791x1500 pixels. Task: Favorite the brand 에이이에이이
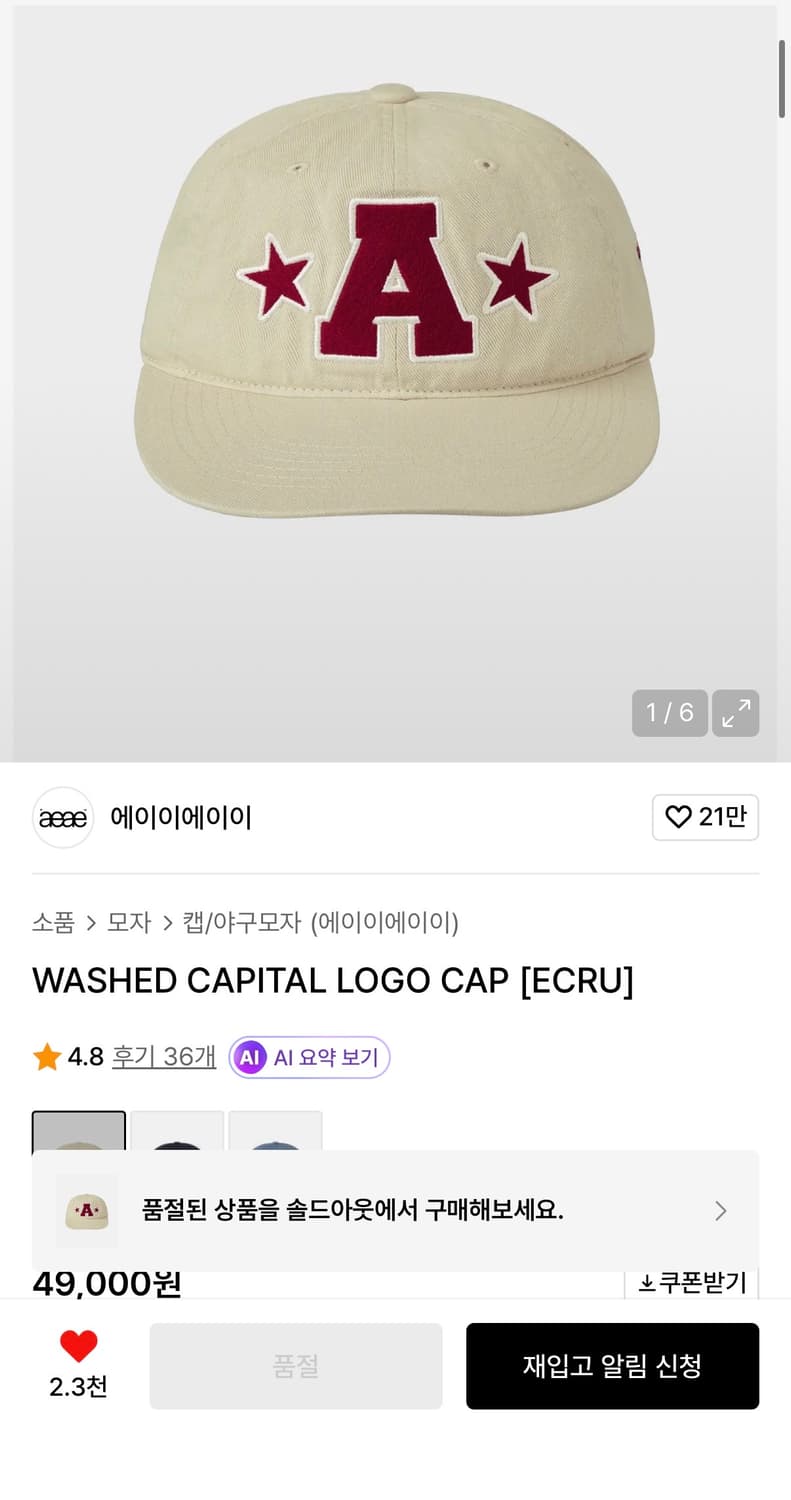point(705,817)
